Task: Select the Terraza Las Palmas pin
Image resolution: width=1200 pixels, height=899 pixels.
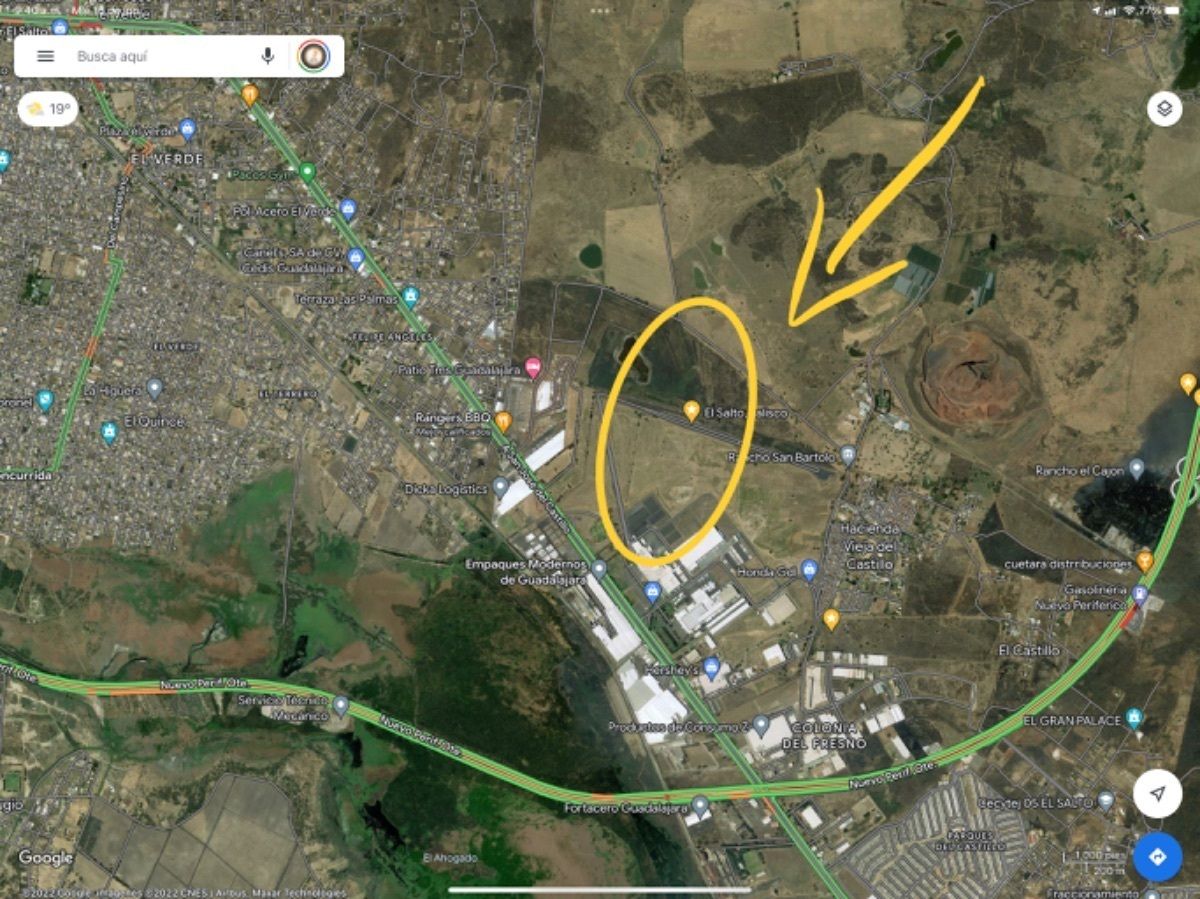Action: click(x=411, y=297)
